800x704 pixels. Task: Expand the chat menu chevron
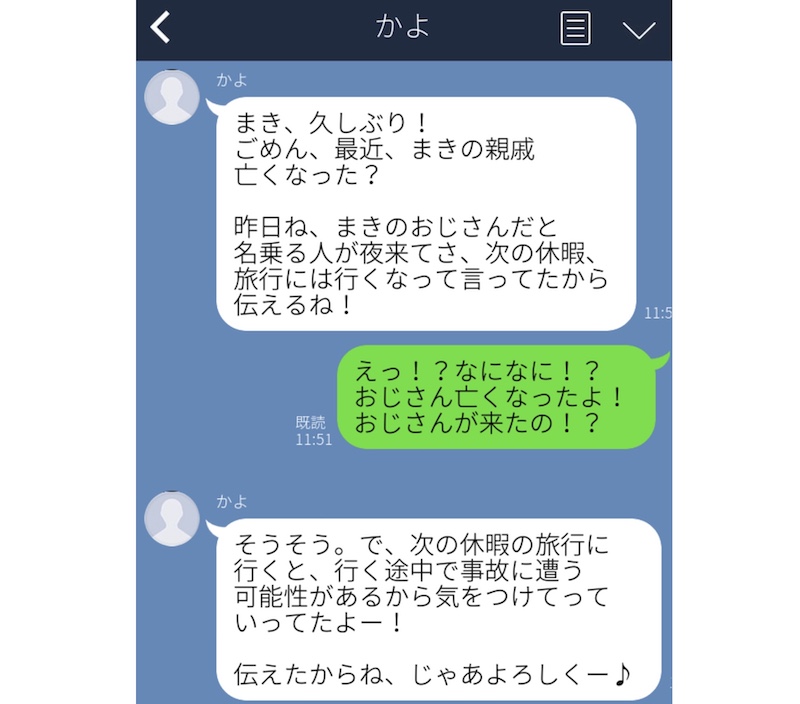[x=638, y=30]
